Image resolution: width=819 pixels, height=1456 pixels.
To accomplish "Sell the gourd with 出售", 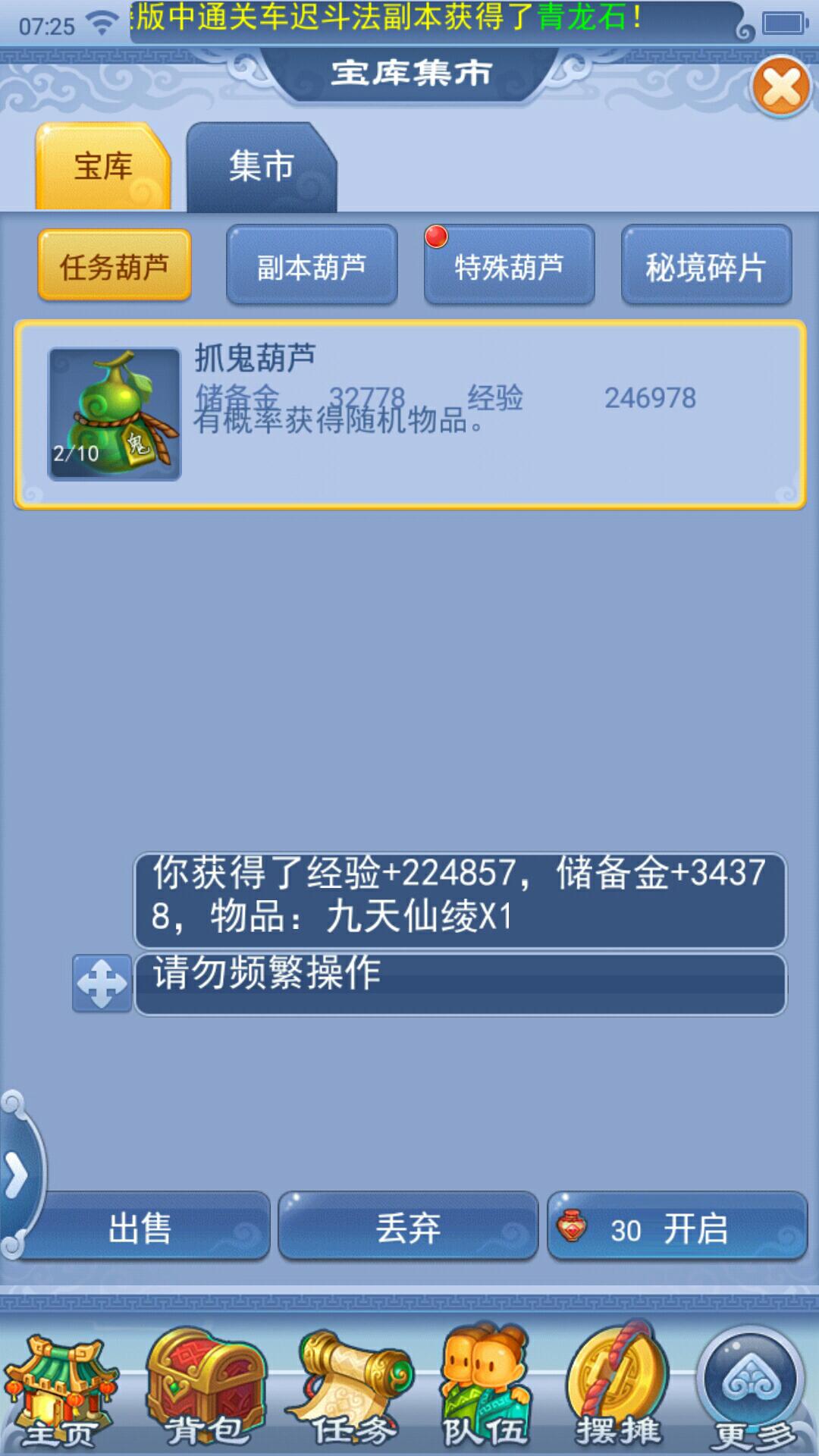I will tap(141, 1227).
